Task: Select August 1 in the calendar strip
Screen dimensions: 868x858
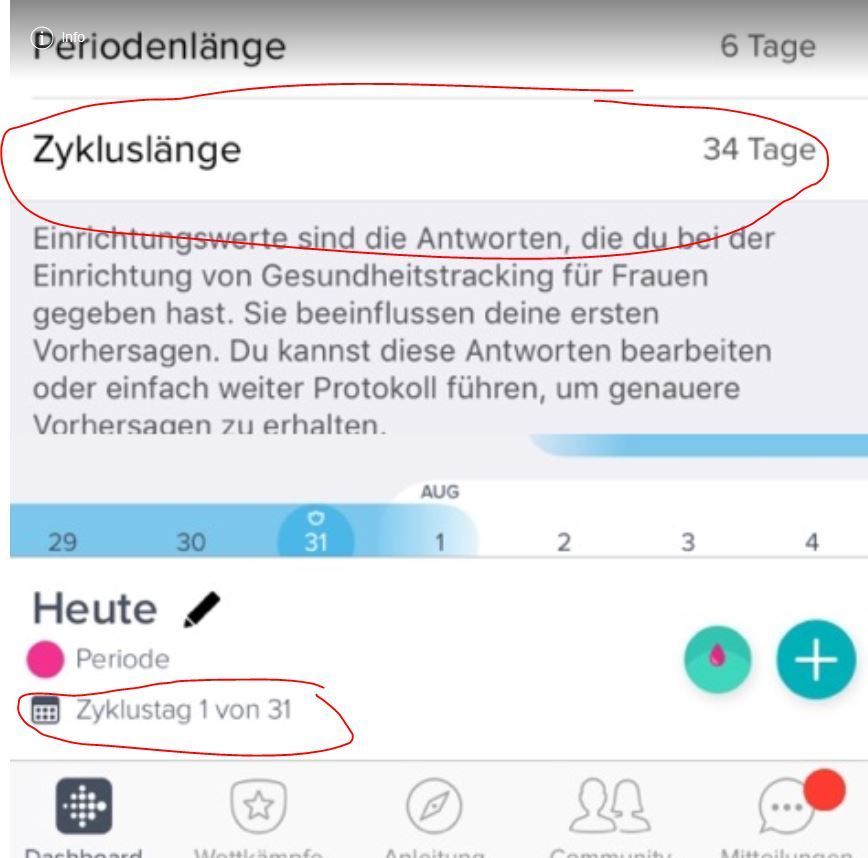Action: tap(439, 542)
